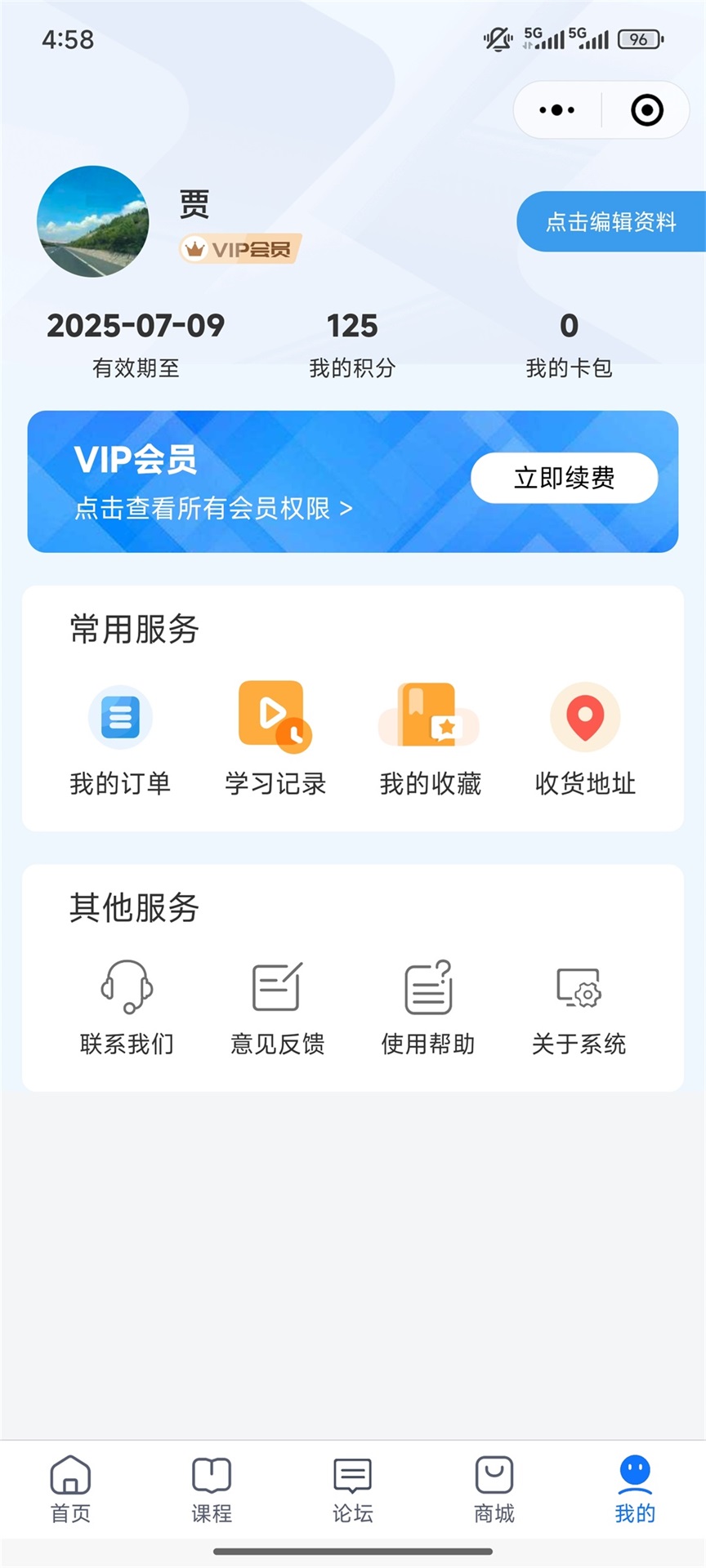
Task: Open 联系我们 (Contact Us)
Action: (x=126, y=1004)
